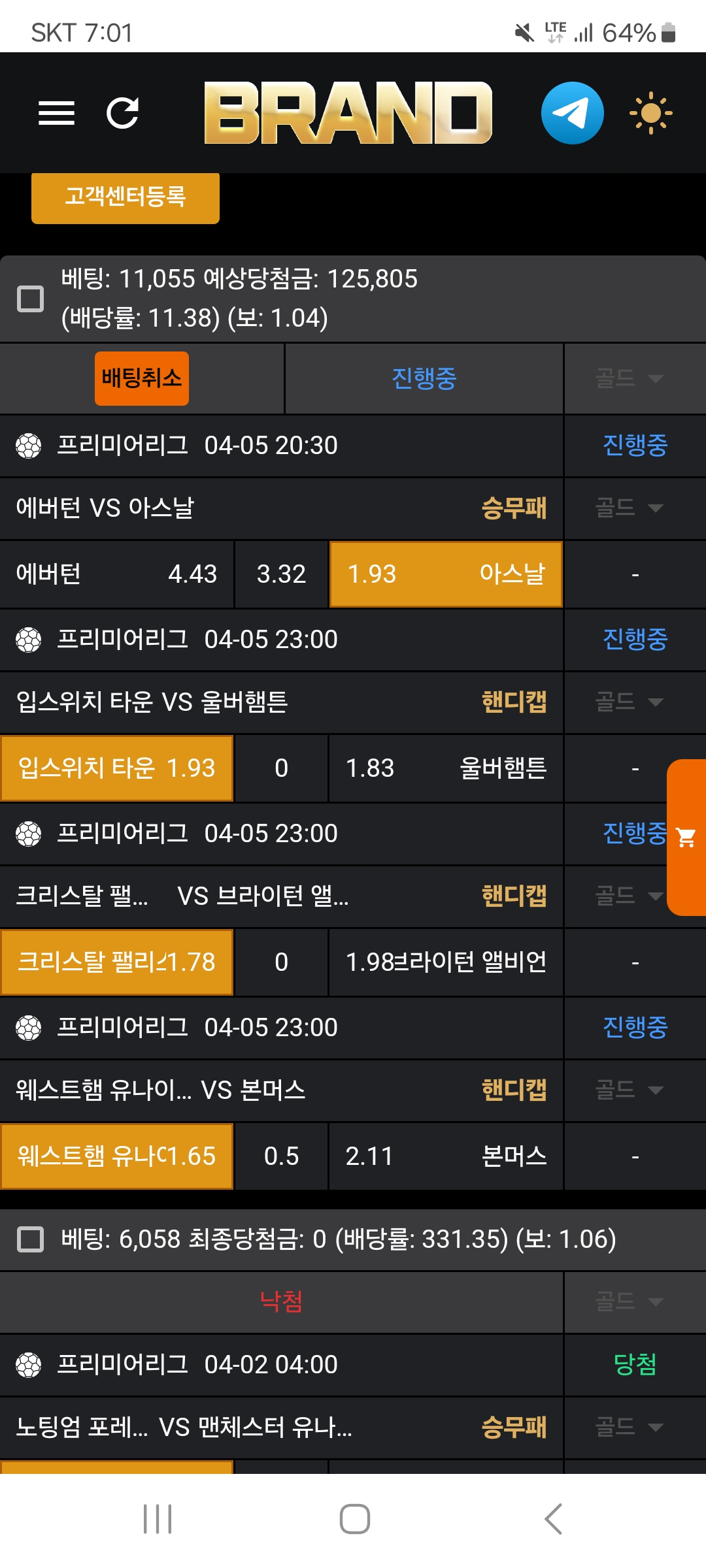Toggle light mode with the sun icon
The width and height of the screenshot is (706, 1568).
(x=650, y=113)
